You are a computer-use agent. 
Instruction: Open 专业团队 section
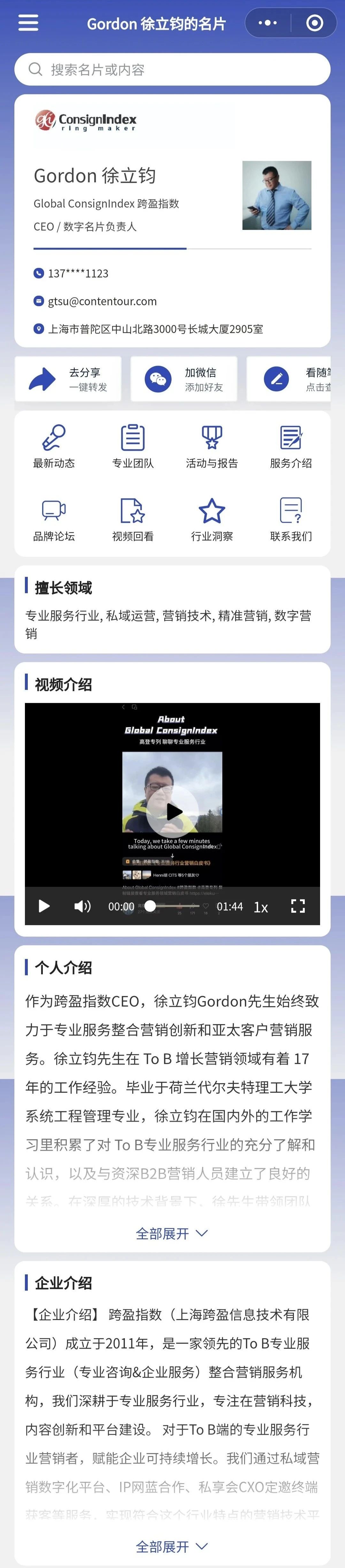click(x=132, y=446)
